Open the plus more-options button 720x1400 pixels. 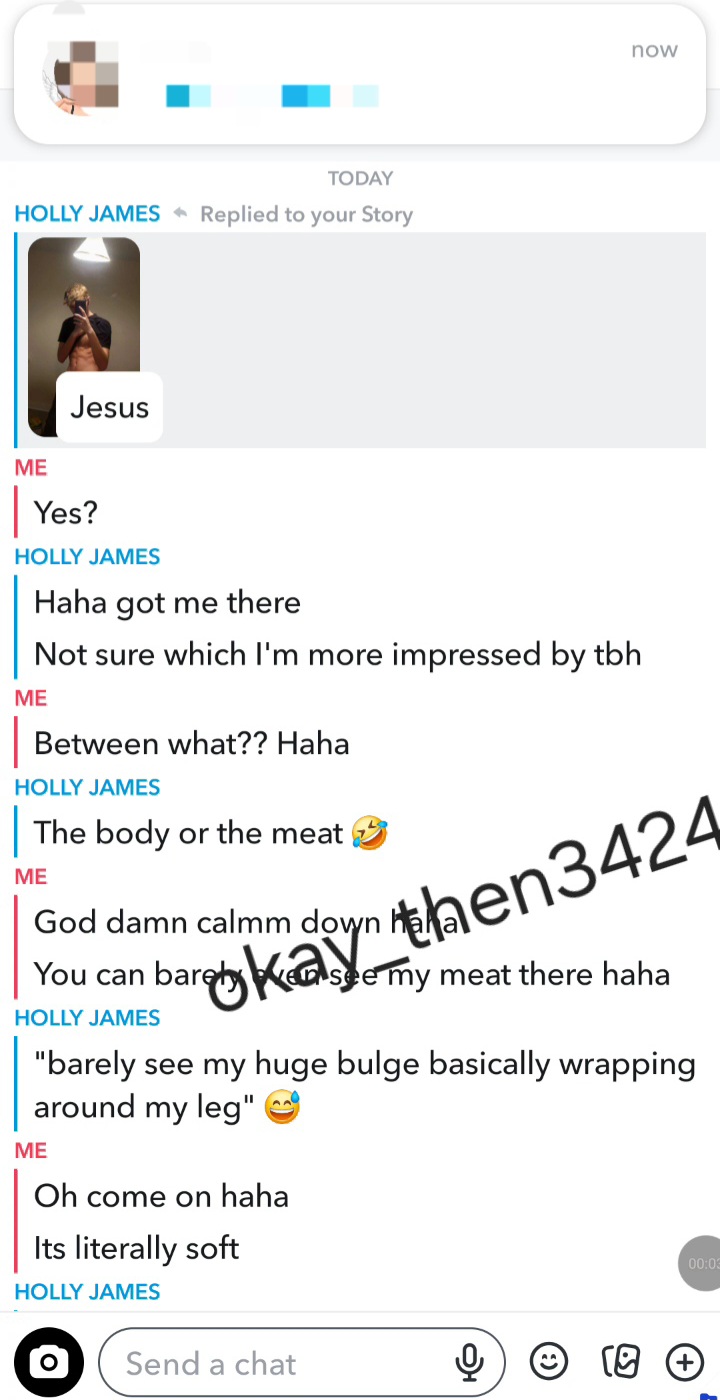685,1362
